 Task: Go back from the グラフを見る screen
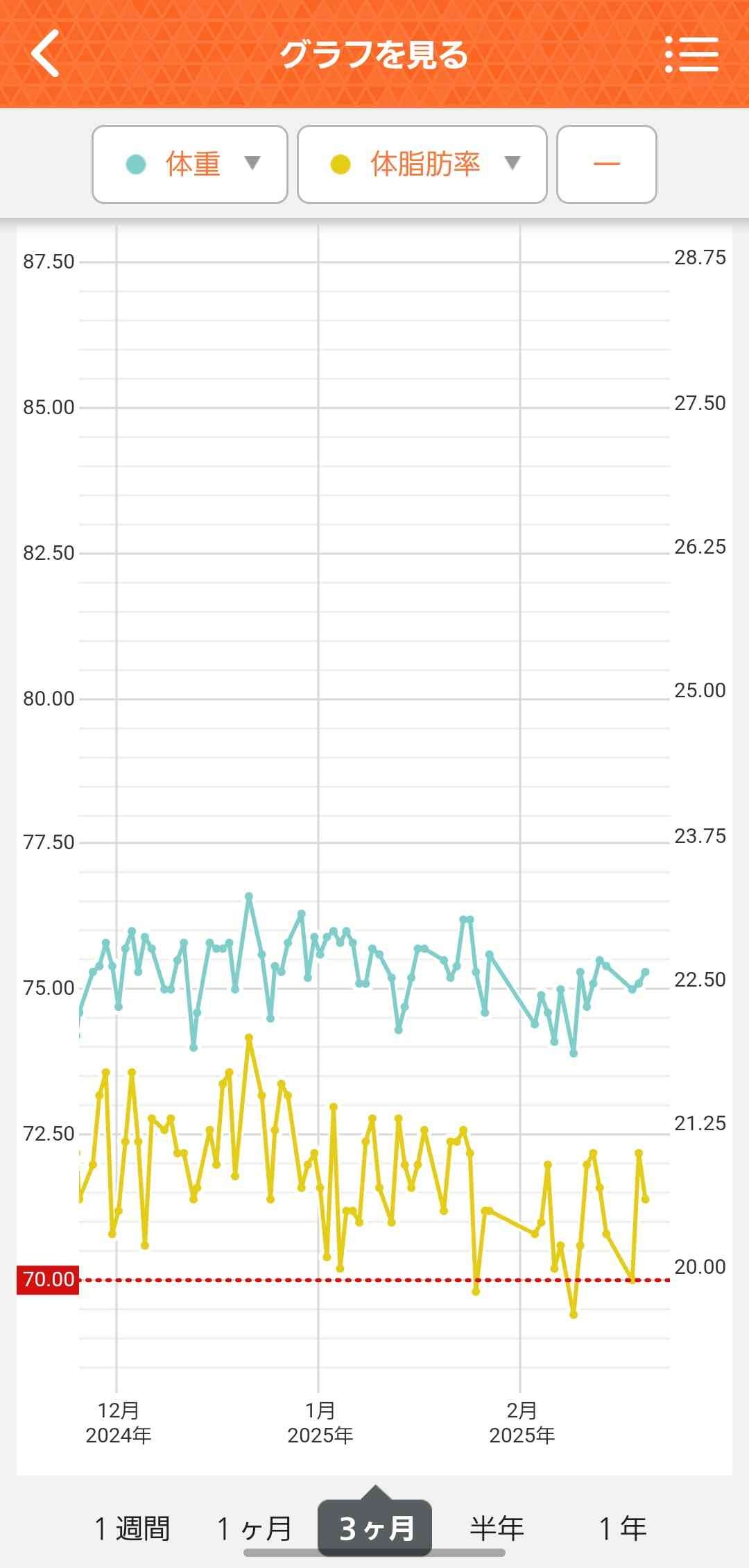(x=46, y=54)
